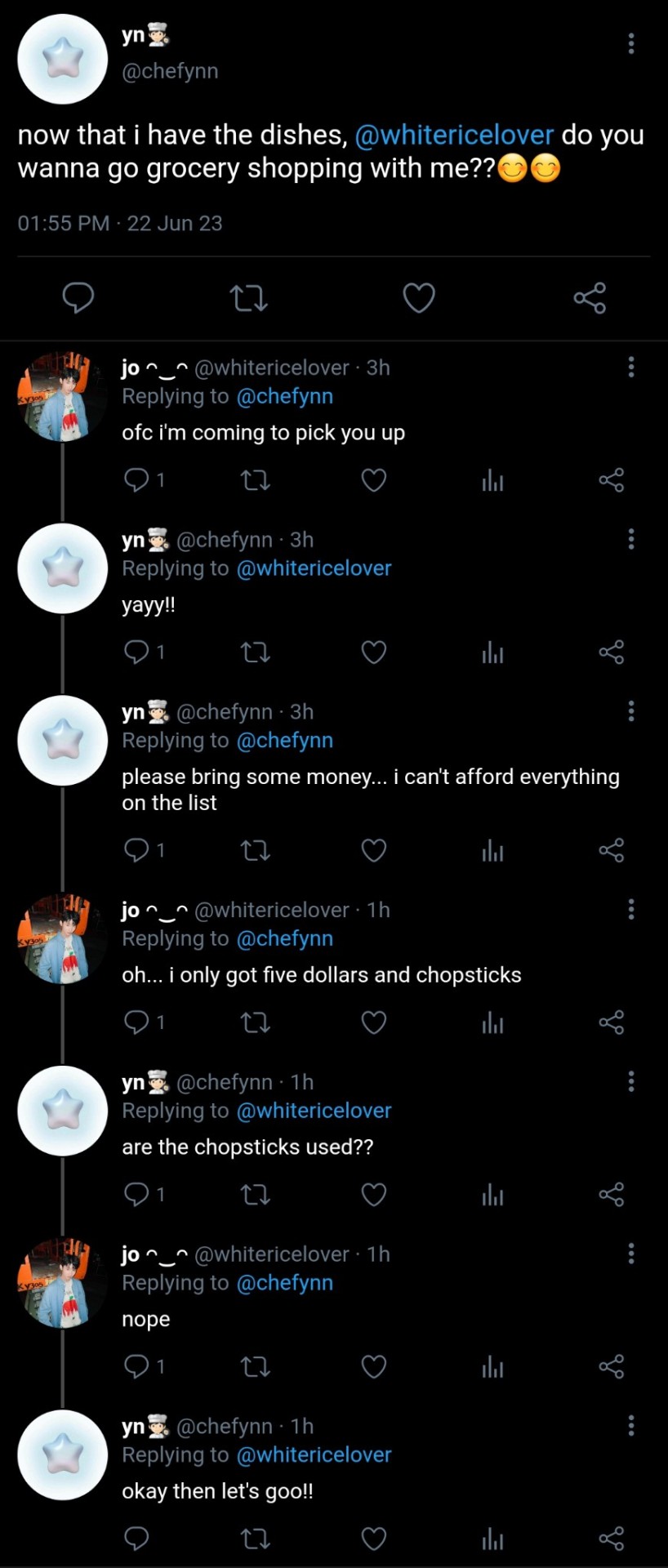Open overflow menu on the main tweet
Image resolution: width=668 pixels, height=1568 pixels.
(x=631, y=43)
